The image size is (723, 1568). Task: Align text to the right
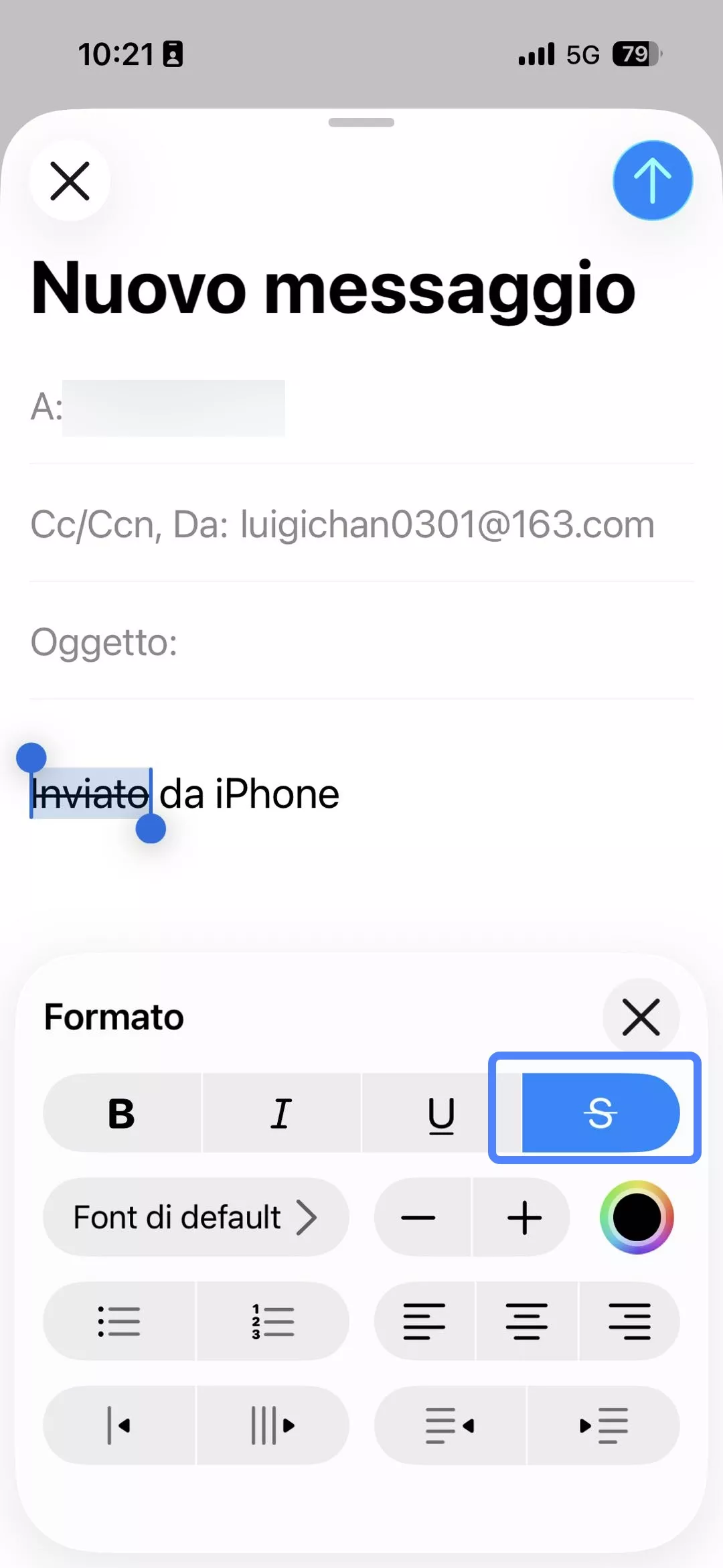(x=629, y=1321)
